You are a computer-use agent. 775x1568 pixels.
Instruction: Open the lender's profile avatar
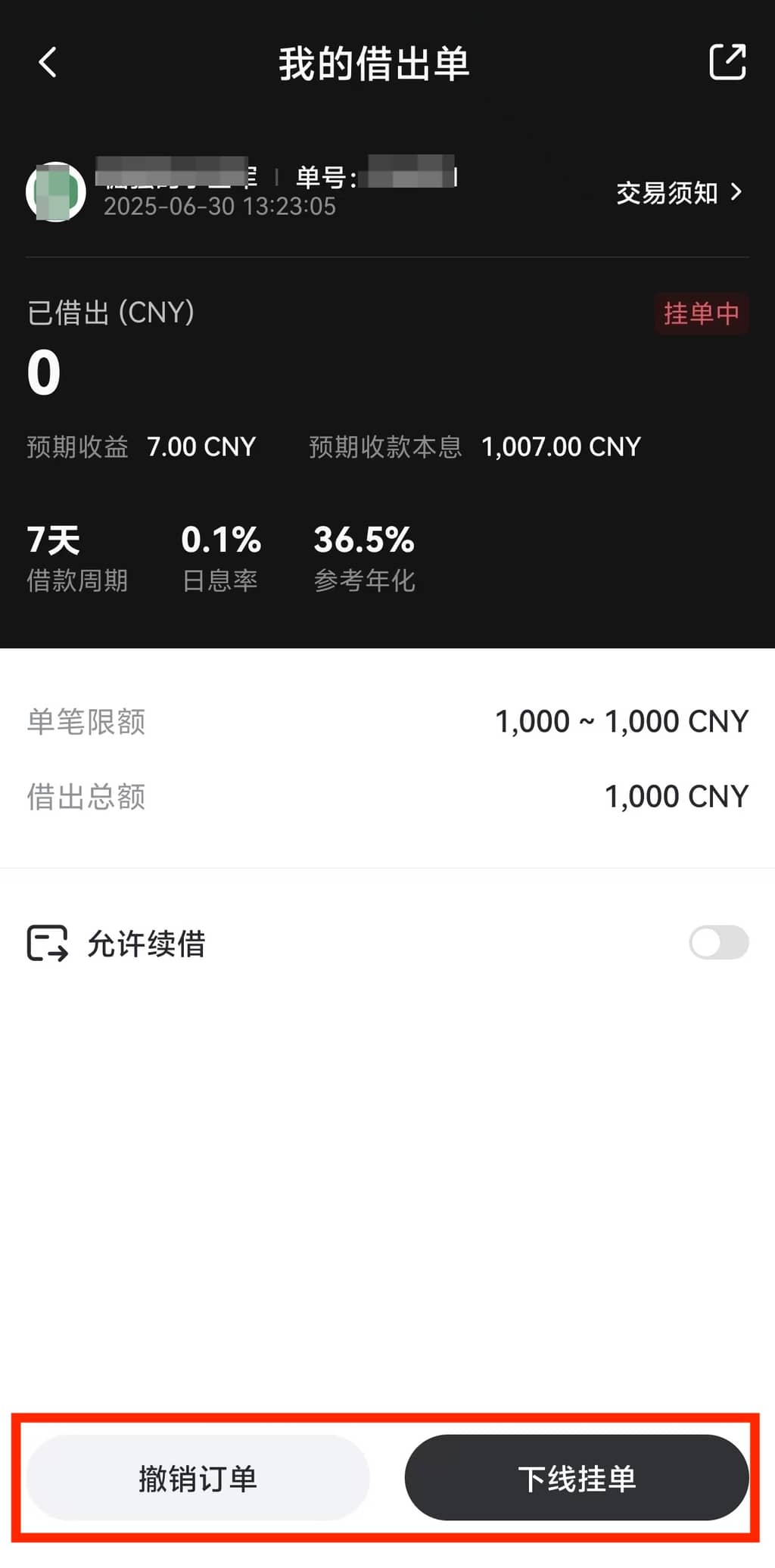[x=55, y=192]
